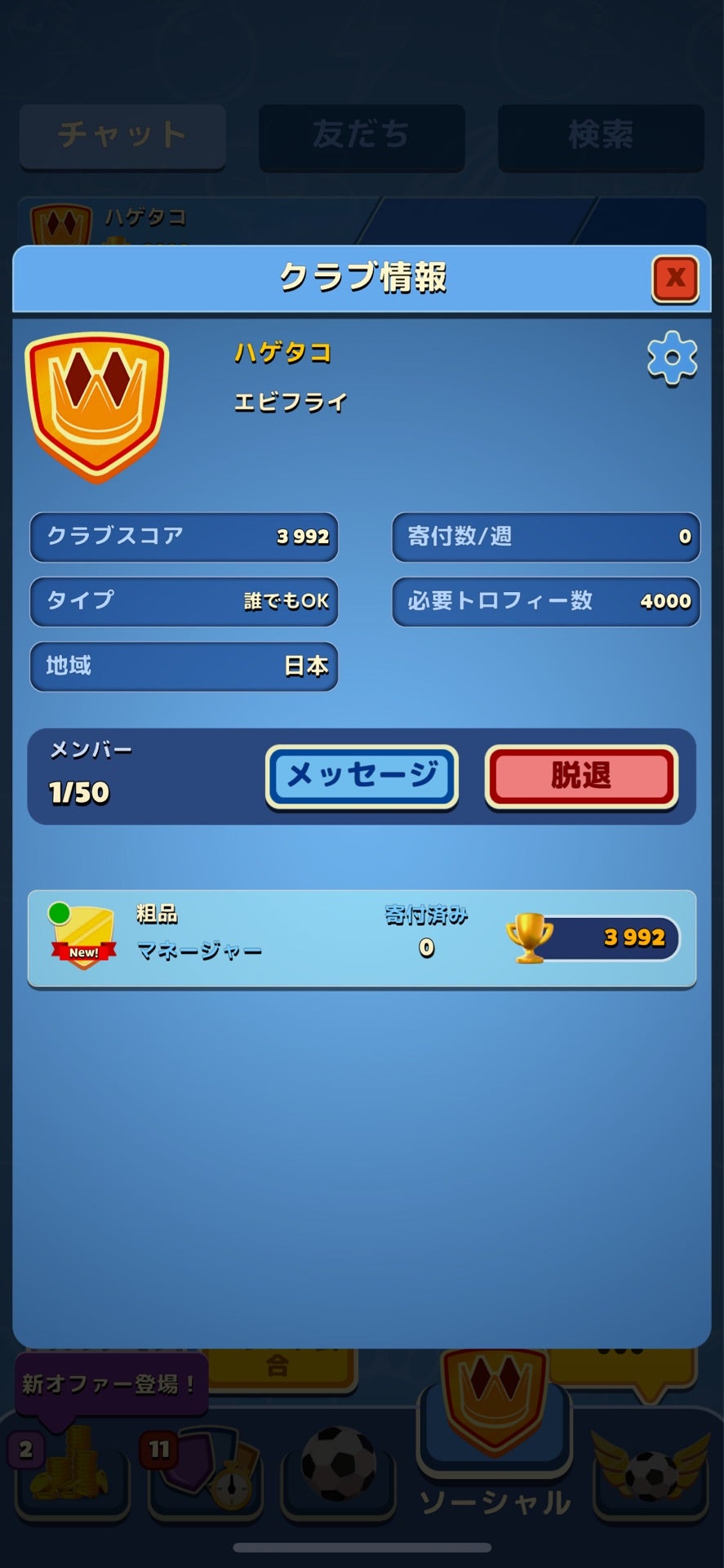
Task: Close the クラブ情報 dialog
Action: pyautogui.click(x=674, y=279)
